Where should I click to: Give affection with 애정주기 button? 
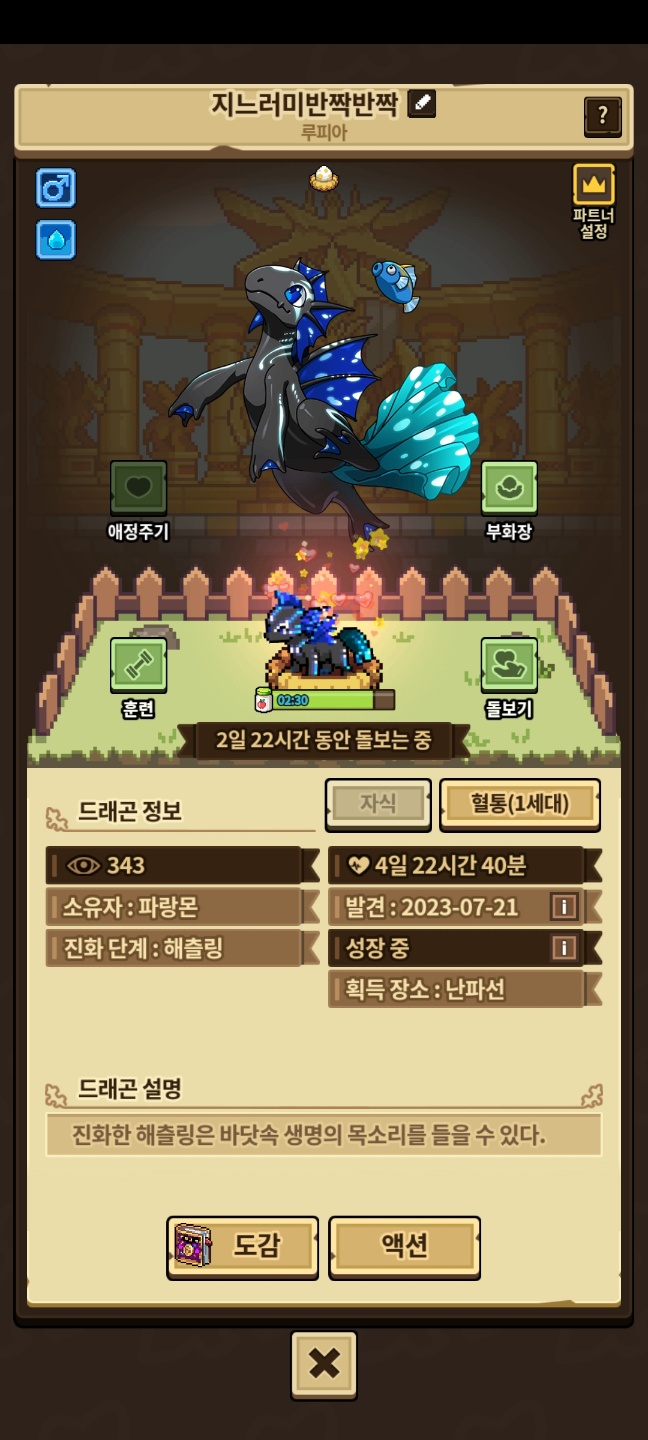138,489
